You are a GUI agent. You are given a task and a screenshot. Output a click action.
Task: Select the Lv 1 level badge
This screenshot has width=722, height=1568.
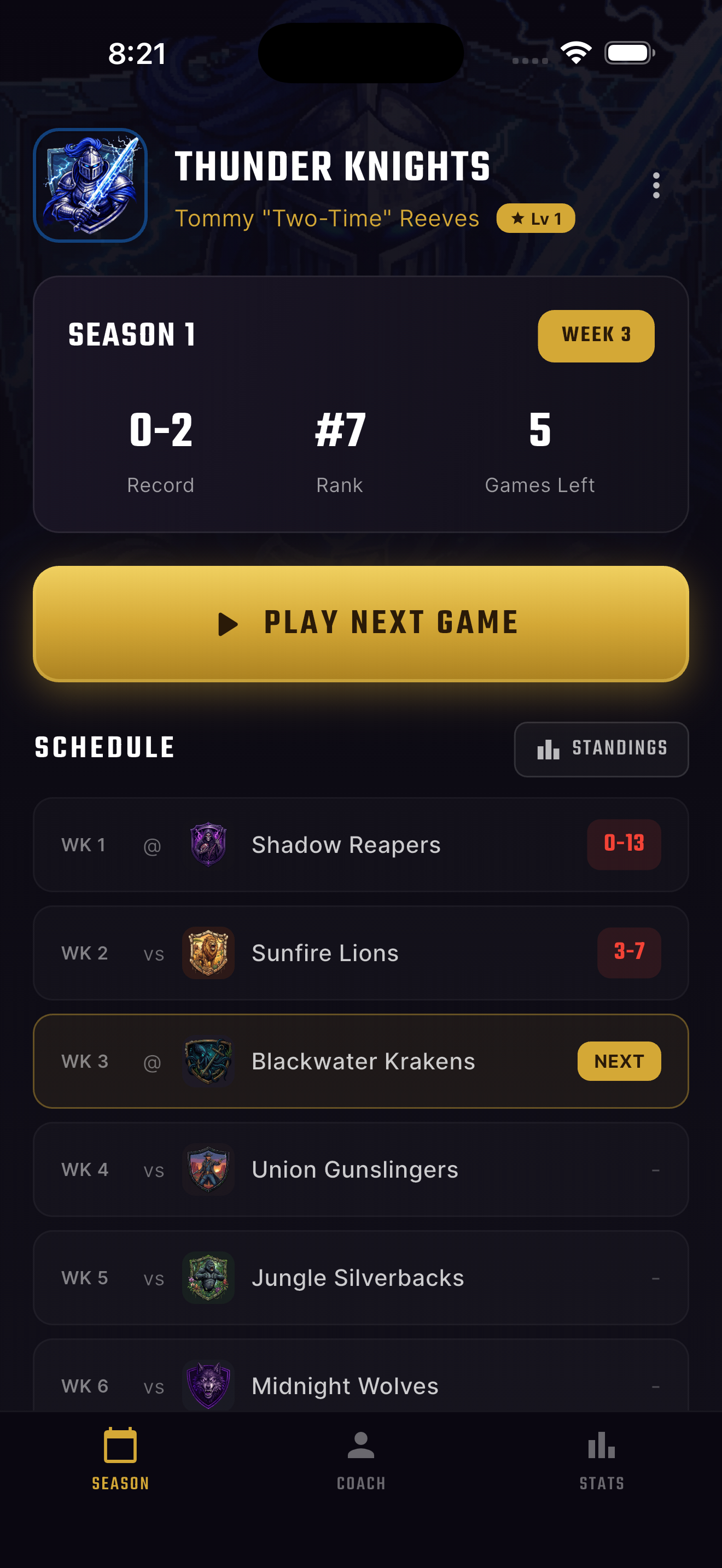pyautogui.click(x=534, y=218)
